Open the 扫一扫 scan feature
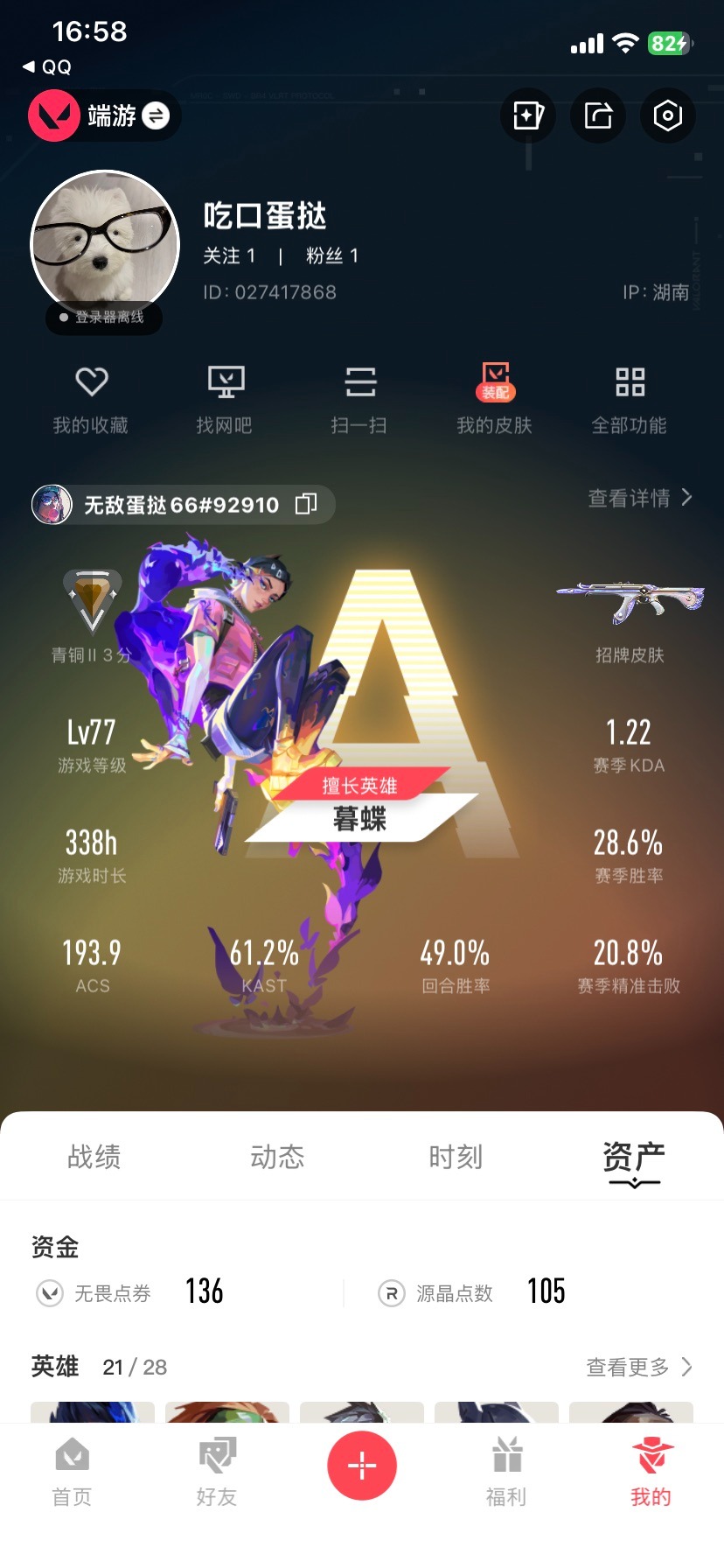The width and height of the screenshot is (724, 1568). (x=361, y=399)
